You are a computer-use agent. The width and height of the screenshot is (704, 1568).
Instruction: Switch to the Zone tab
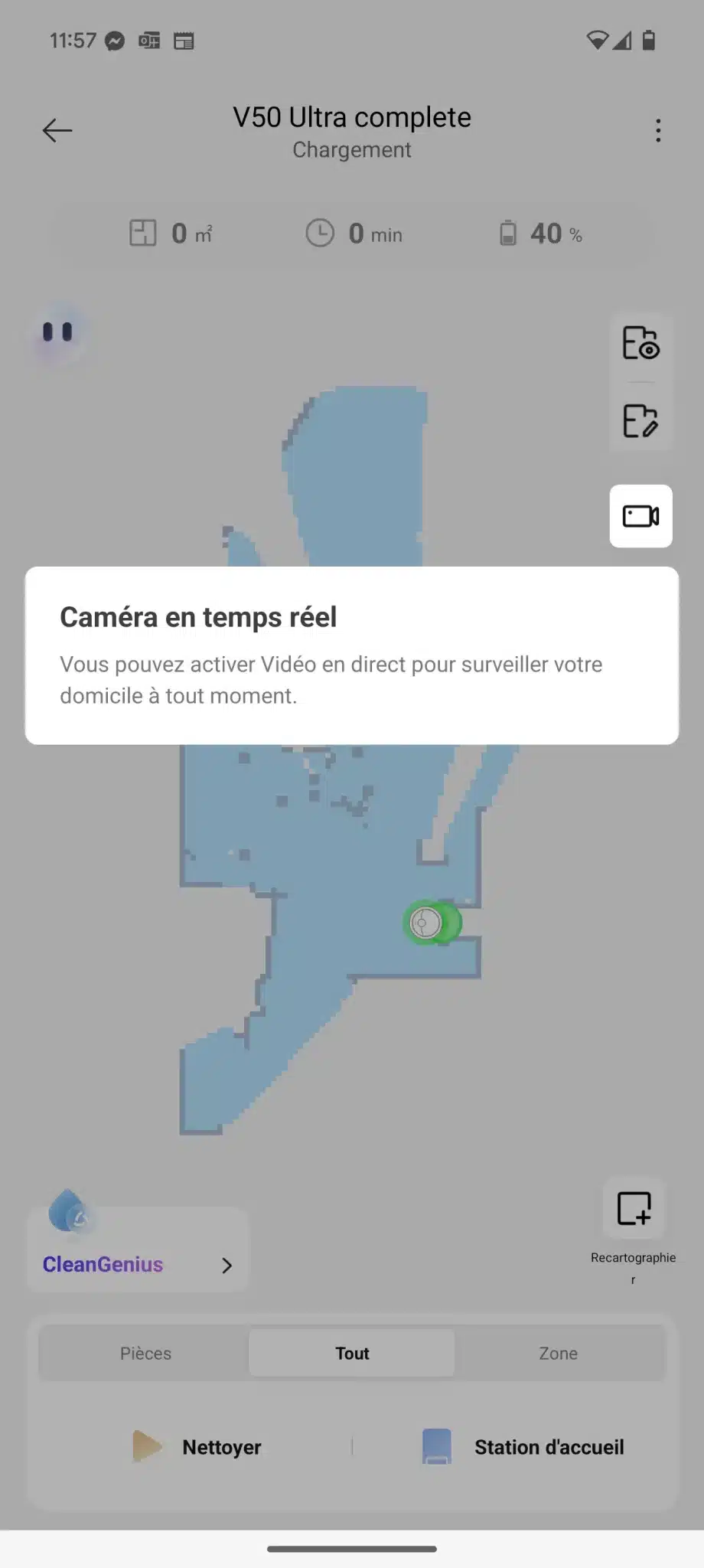pyautogui.click(x=559, y=1354)
